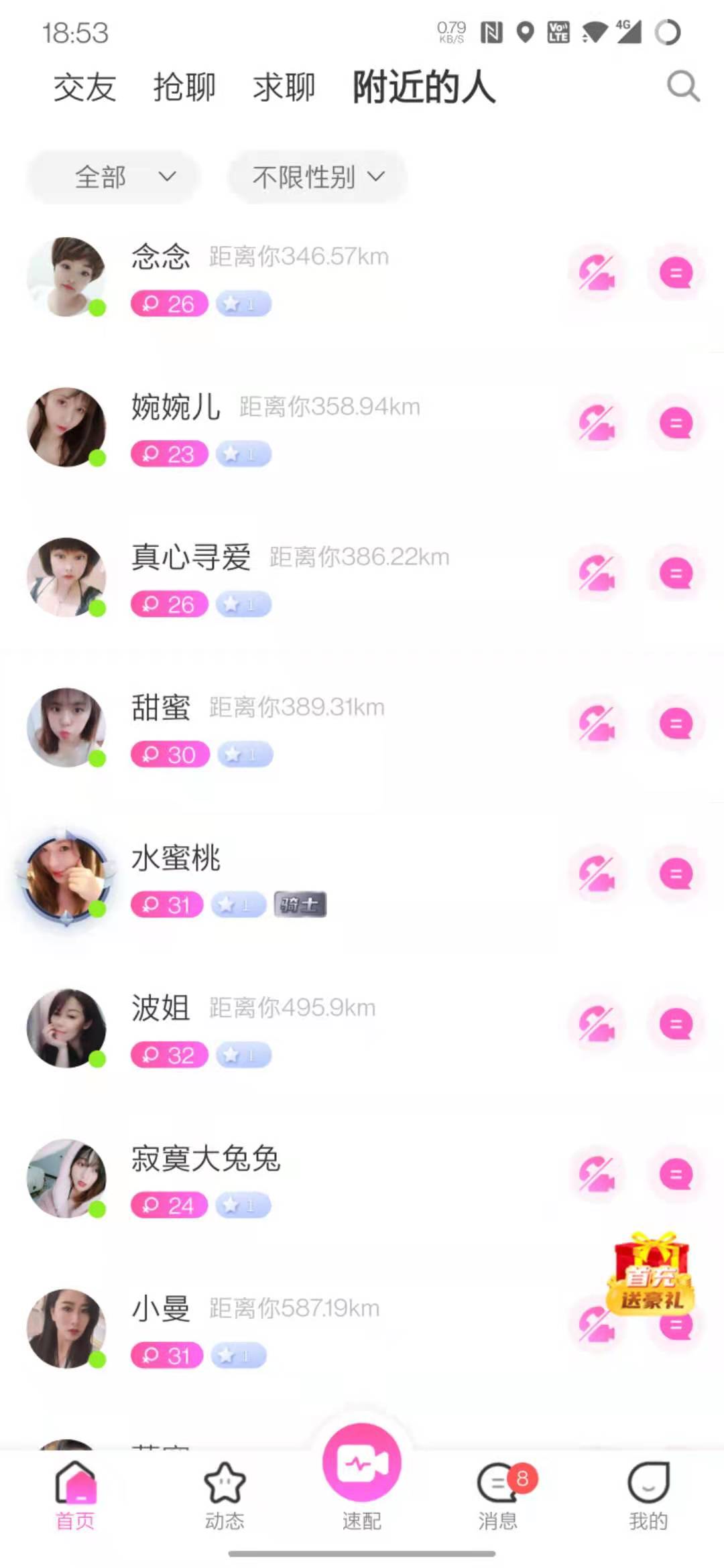Start a video call with 水蜜桃
This screenshot has height=1568, width=724.
pyautogui.click(x=597, y=872)
